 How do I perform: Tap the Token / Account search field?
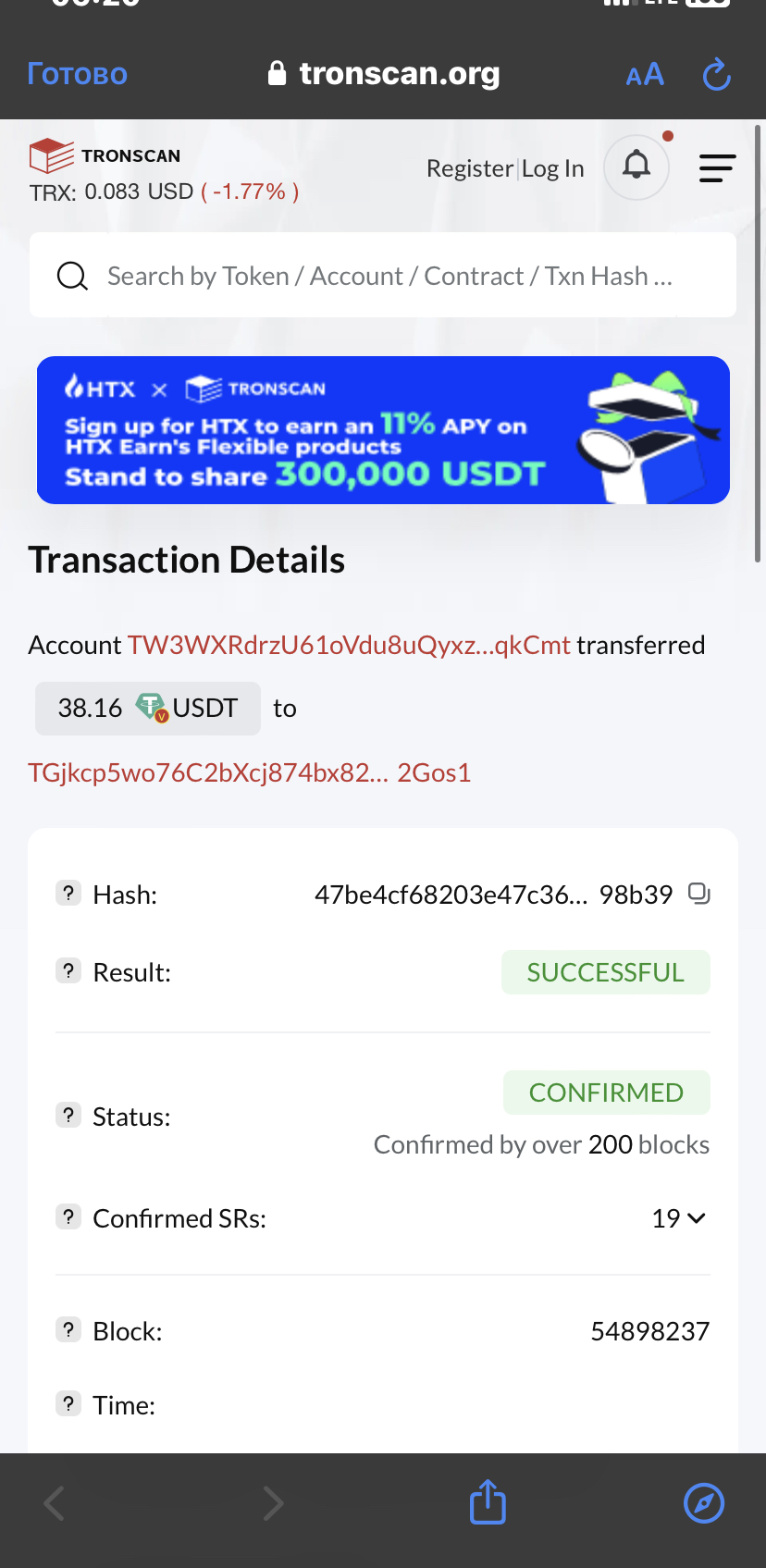tap(383, 275)
